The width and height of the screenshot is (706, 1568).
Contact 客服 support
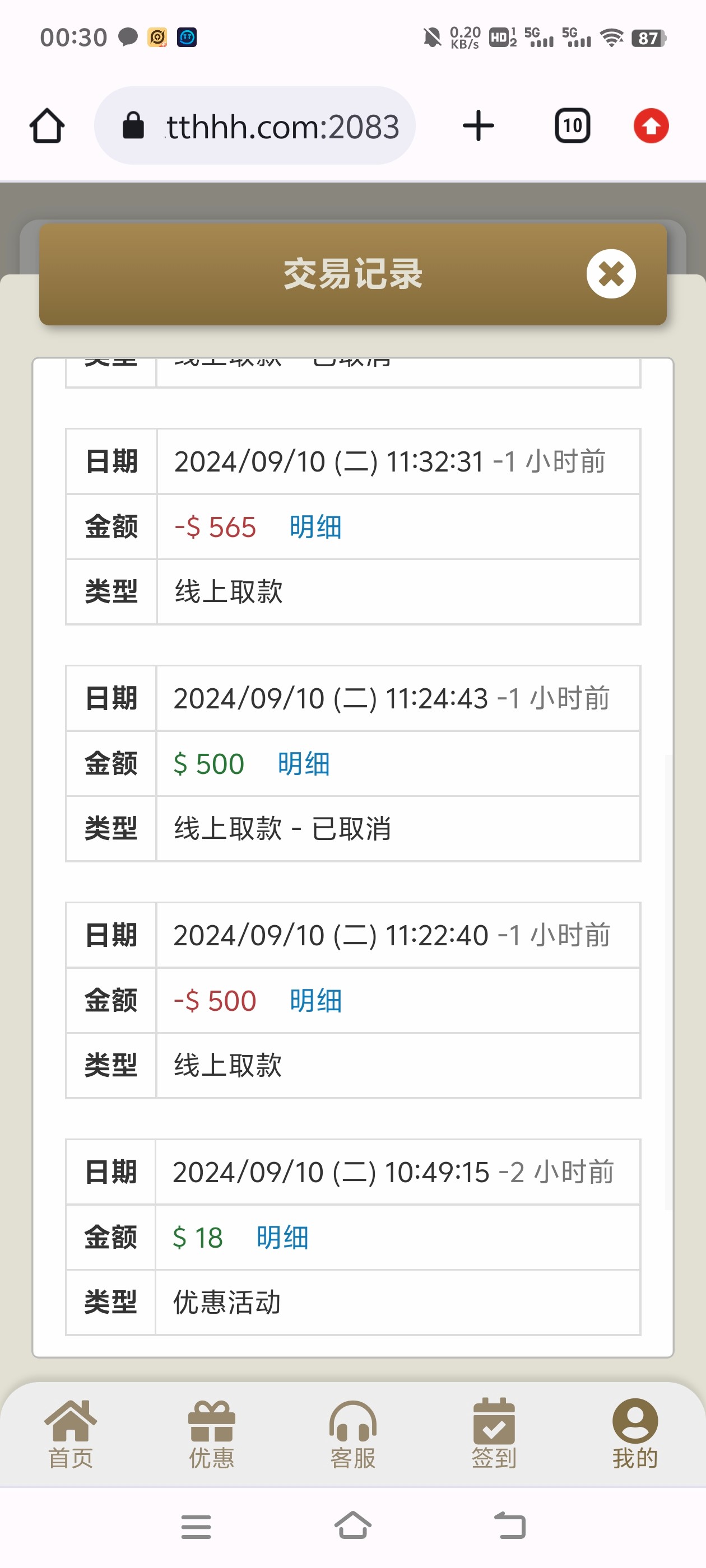coord(352,1434)
